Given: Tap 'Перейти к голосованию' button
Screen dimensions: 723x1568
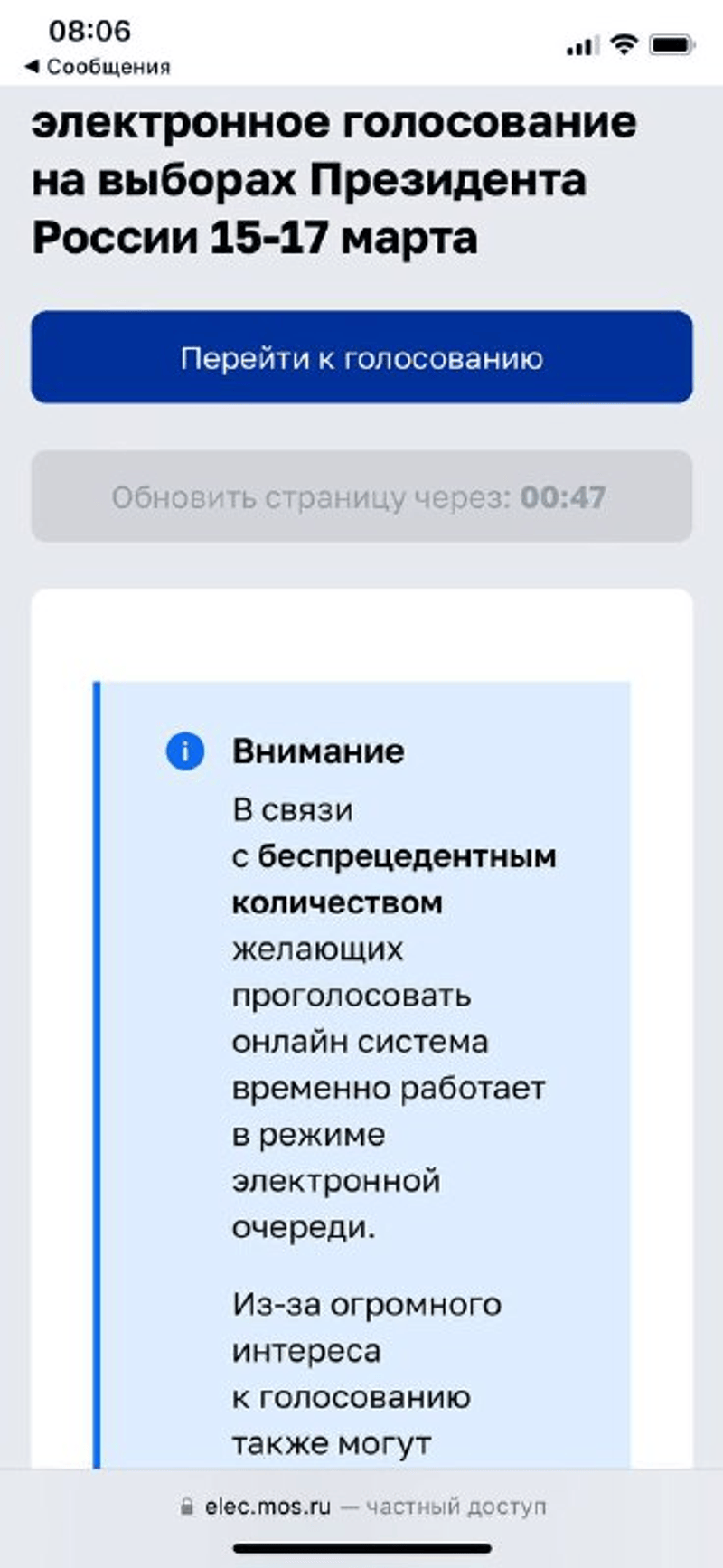Looking at the screenshot, I should pos(361,357).
